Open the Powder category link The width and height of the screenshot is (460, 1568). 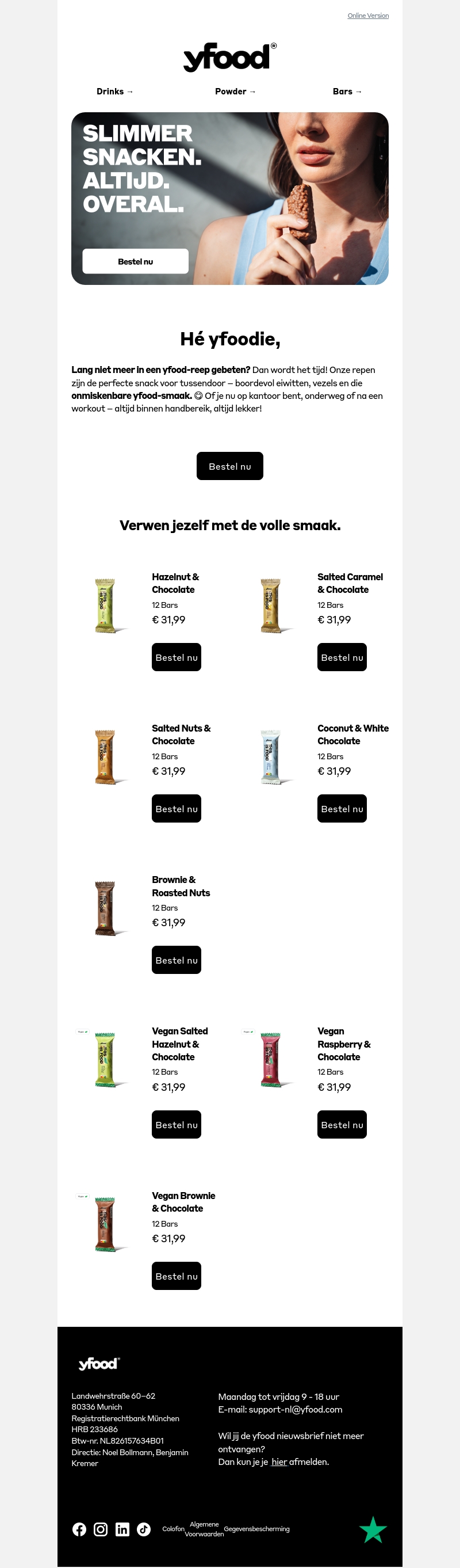pos(235,92)
